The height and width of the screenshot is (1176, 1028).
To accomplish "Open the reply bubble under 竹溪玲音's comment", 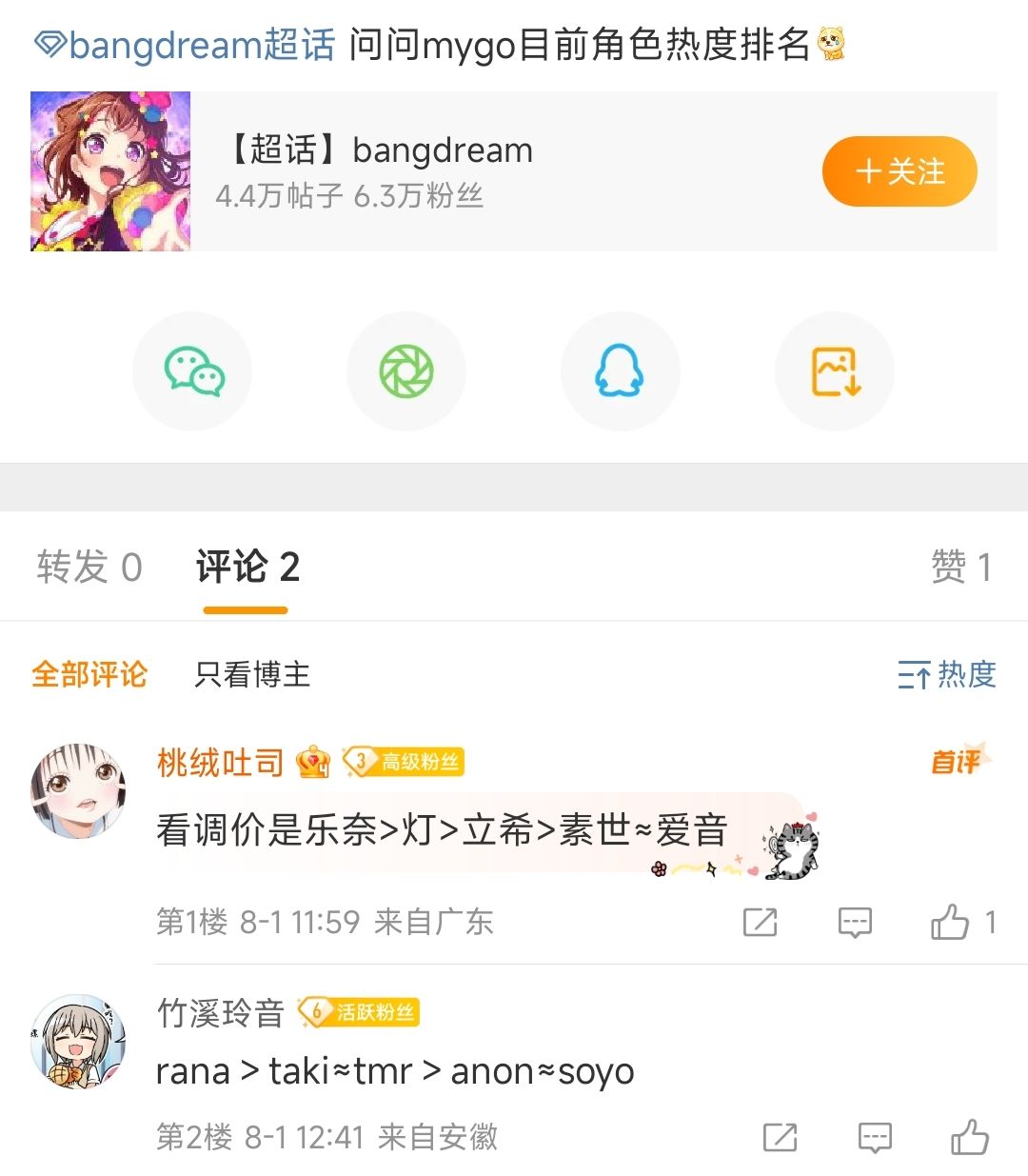I will point(873,1137).
